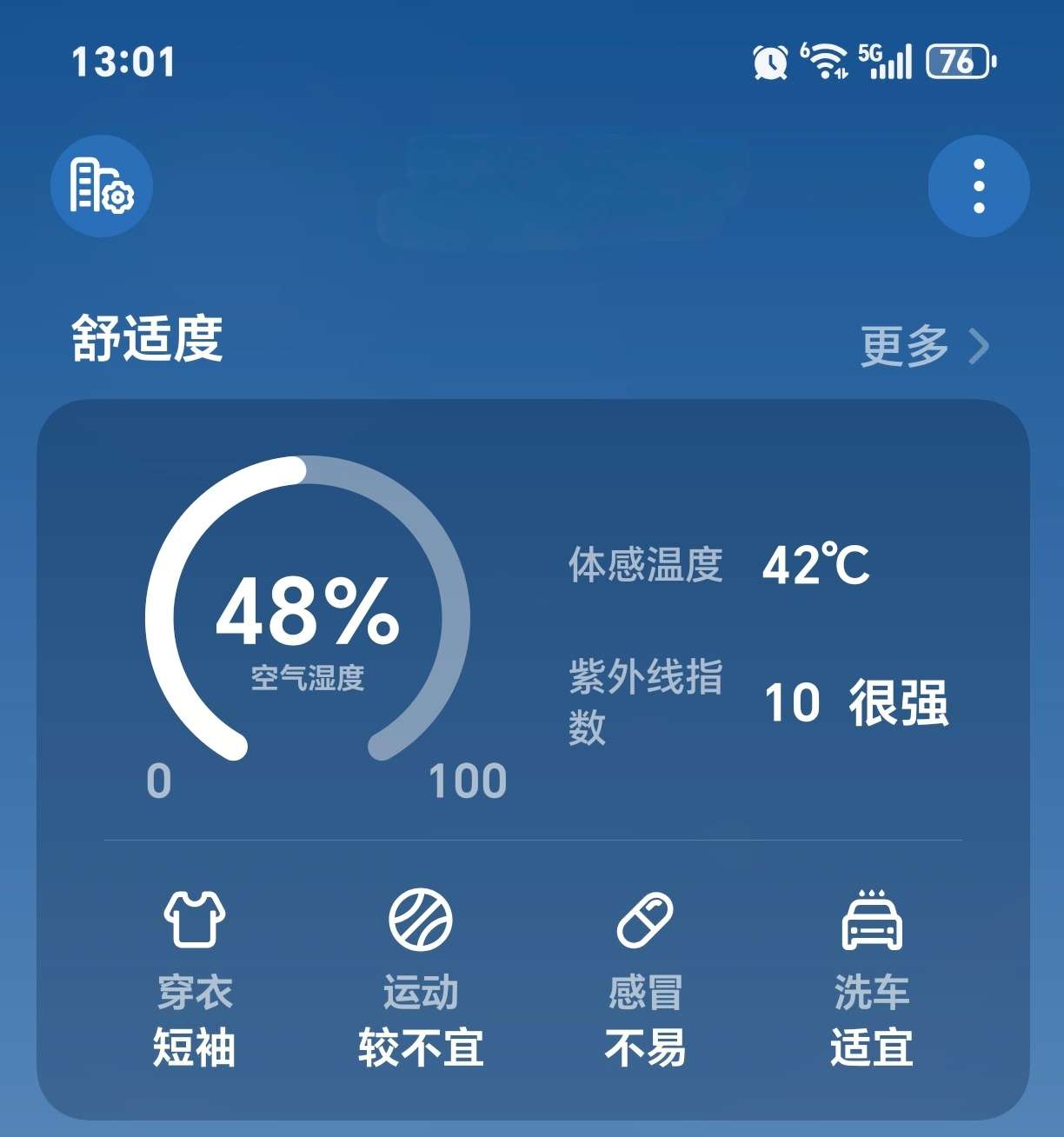This screenshot has height=1137, width=1064.
Task: Open the city management settings icon
Action: pos(101,187)
